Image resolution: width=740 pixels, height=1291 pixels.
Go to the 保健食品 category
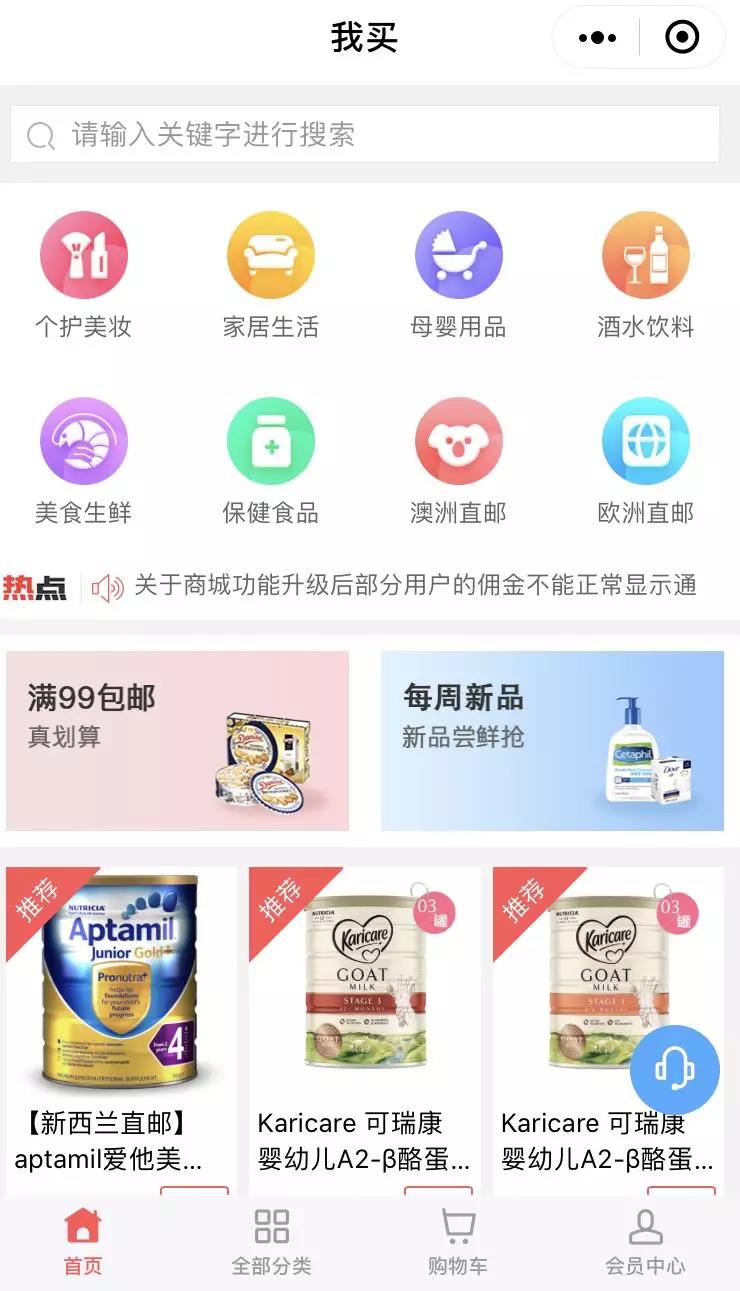271,462
